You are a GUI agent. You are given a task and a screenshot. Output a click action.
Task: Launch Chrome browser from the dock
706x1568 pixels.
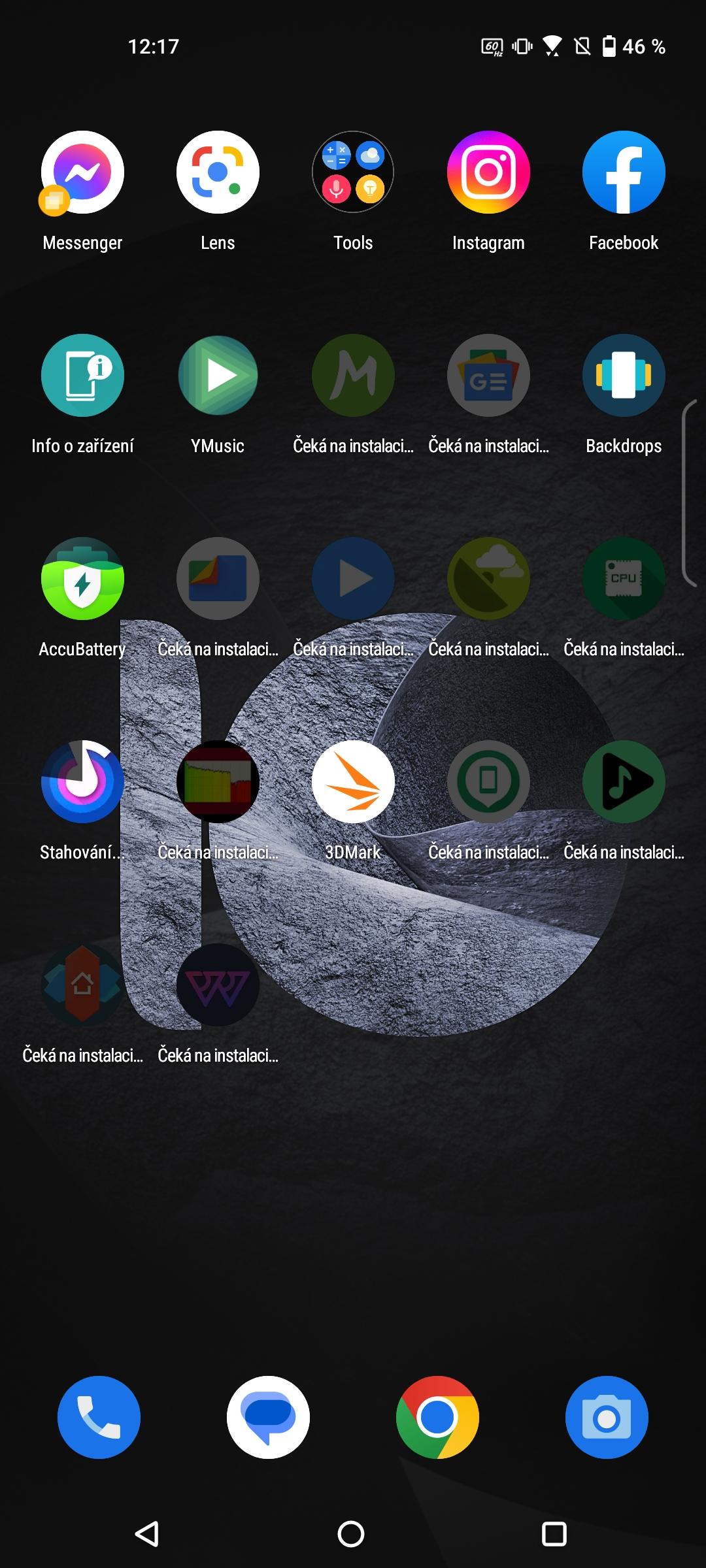click(x=437, y=1418)
